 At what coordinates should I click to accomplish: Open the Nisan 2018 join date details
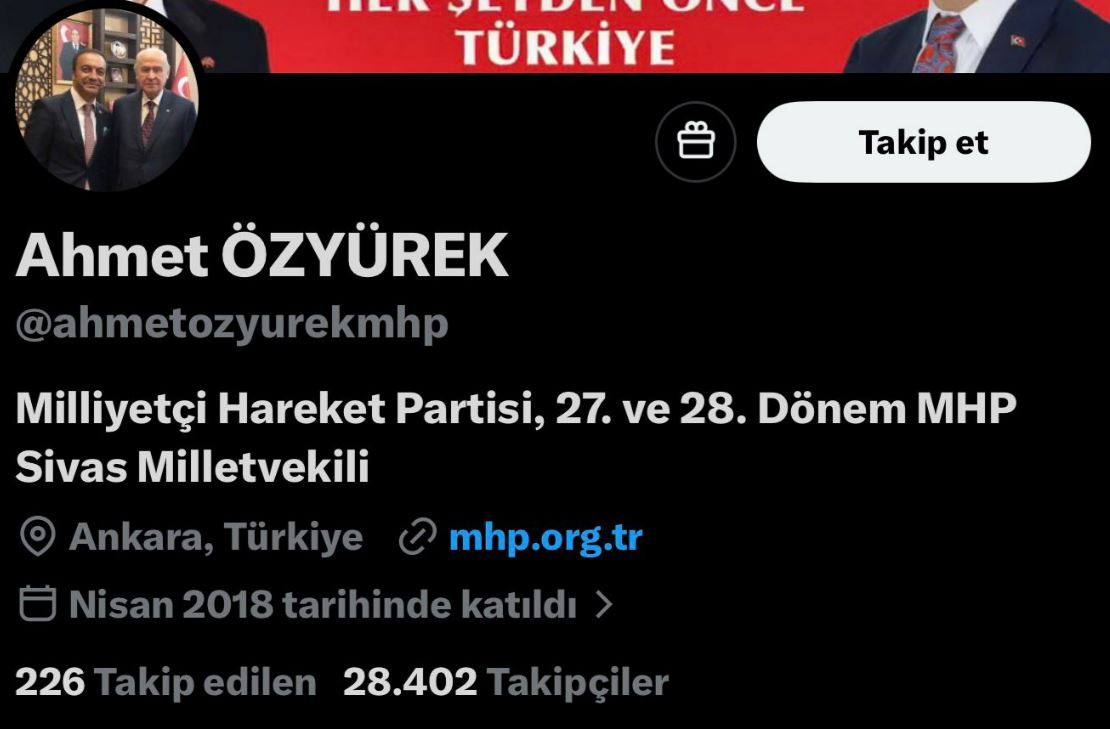point(320,604)
